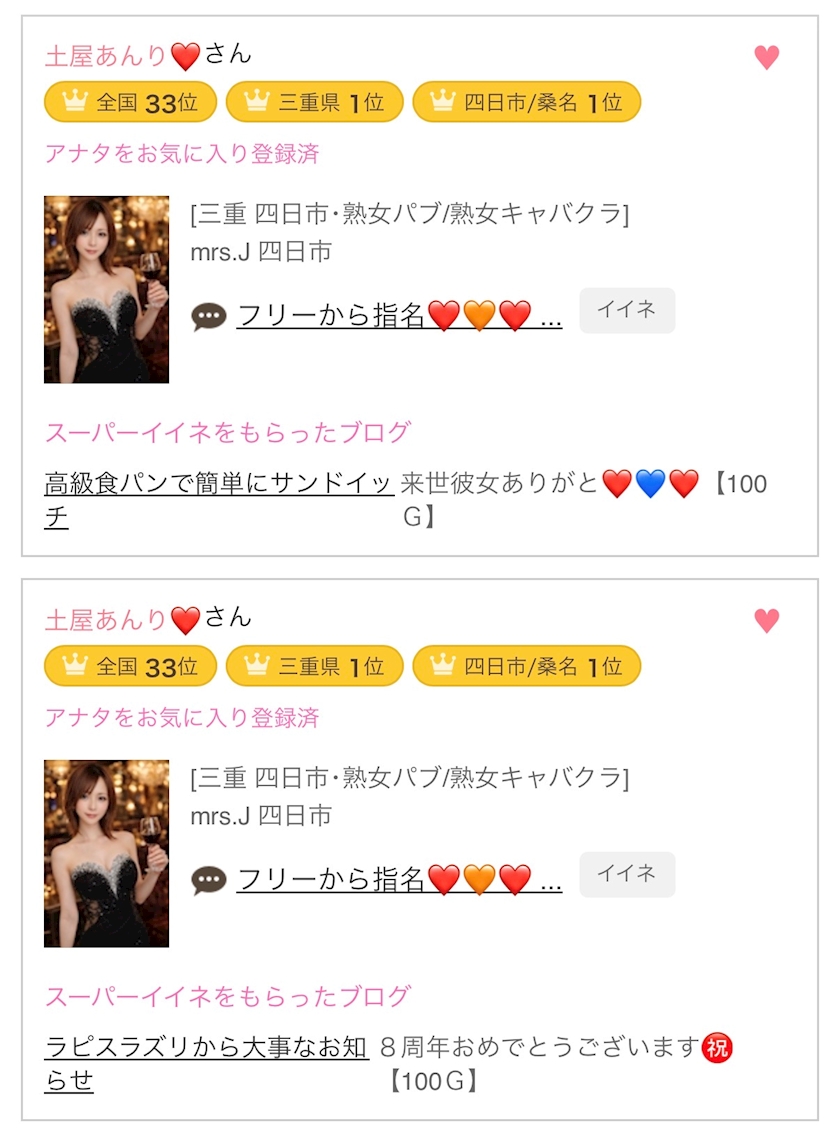The image size is (840, 1140).
Task: Open フリーから指名 post in the 高級食パン card
Action: coord(399,316)
